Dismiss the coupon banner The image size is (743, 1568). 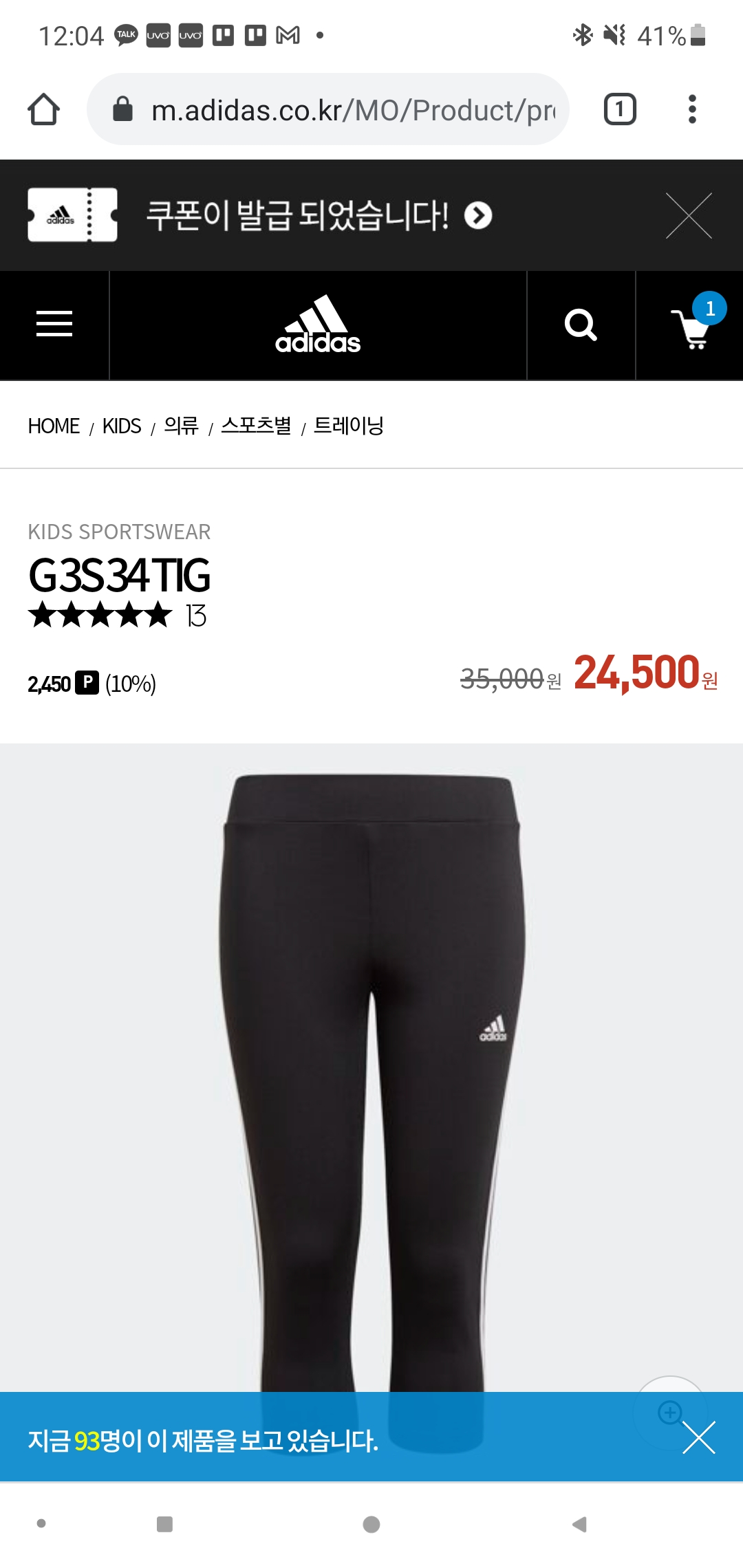point(689,216)
